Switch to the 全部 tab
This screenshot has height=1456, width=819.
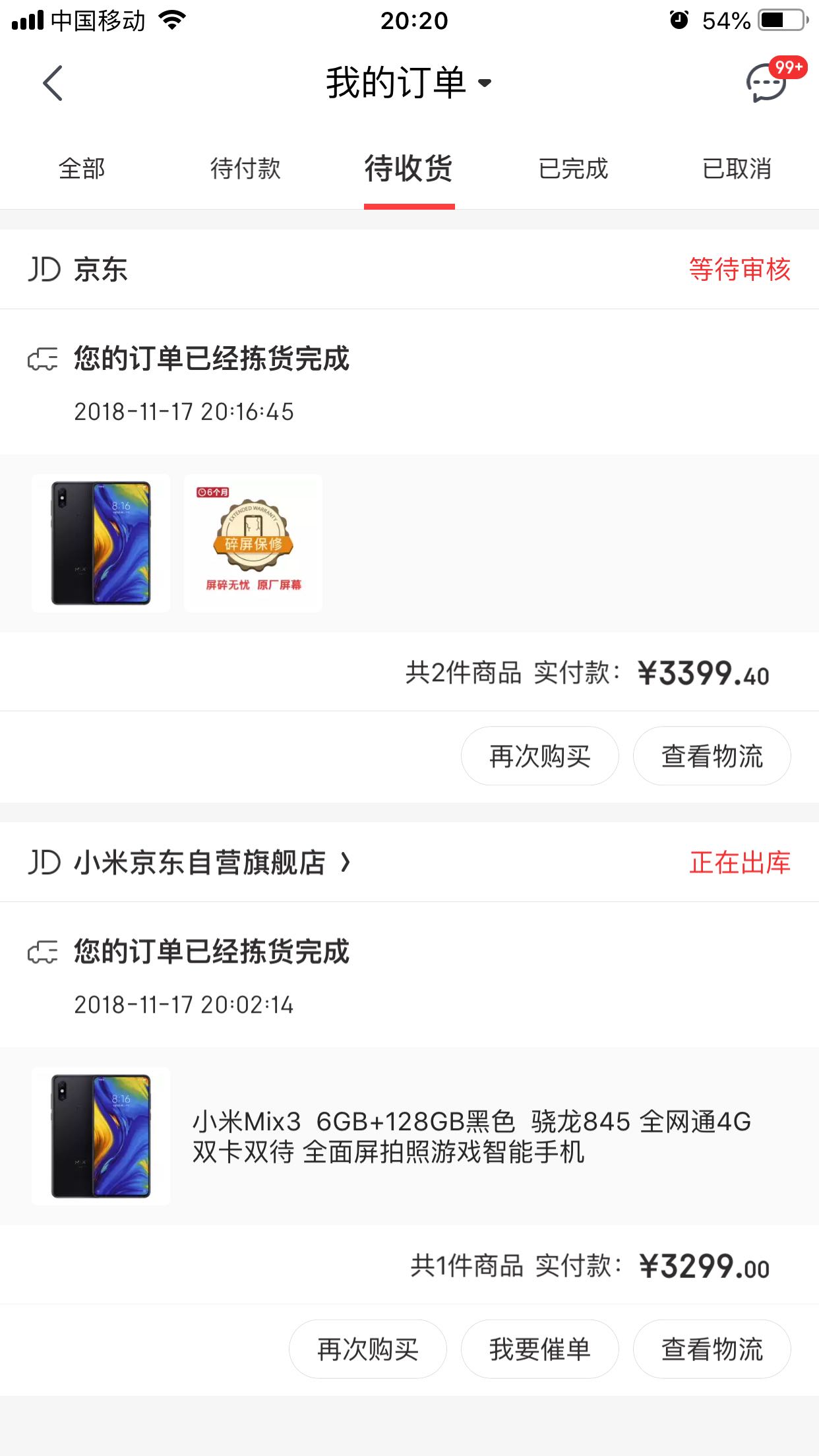point(82,169)
